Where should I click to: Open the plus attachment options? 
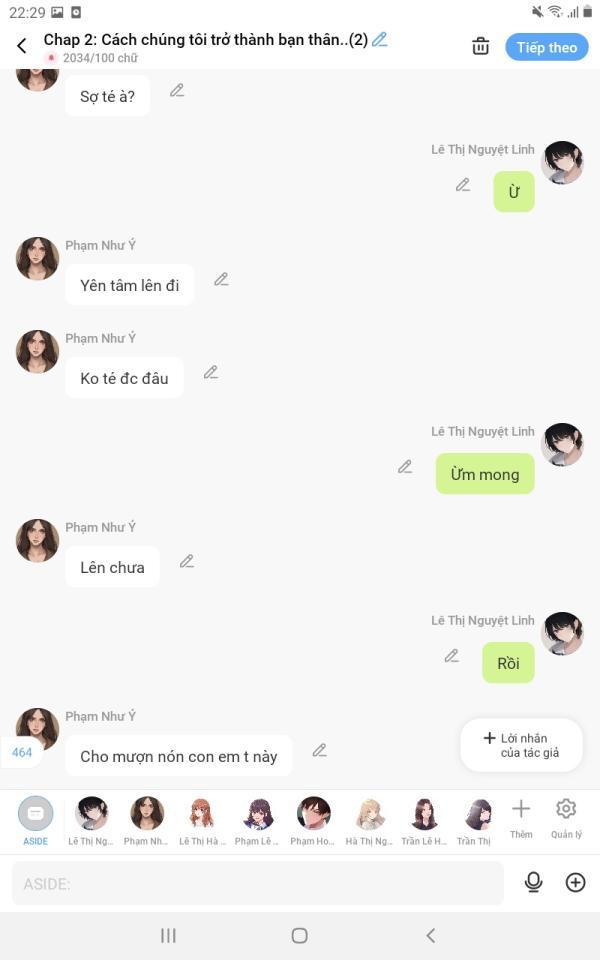(x=575, y=882)
